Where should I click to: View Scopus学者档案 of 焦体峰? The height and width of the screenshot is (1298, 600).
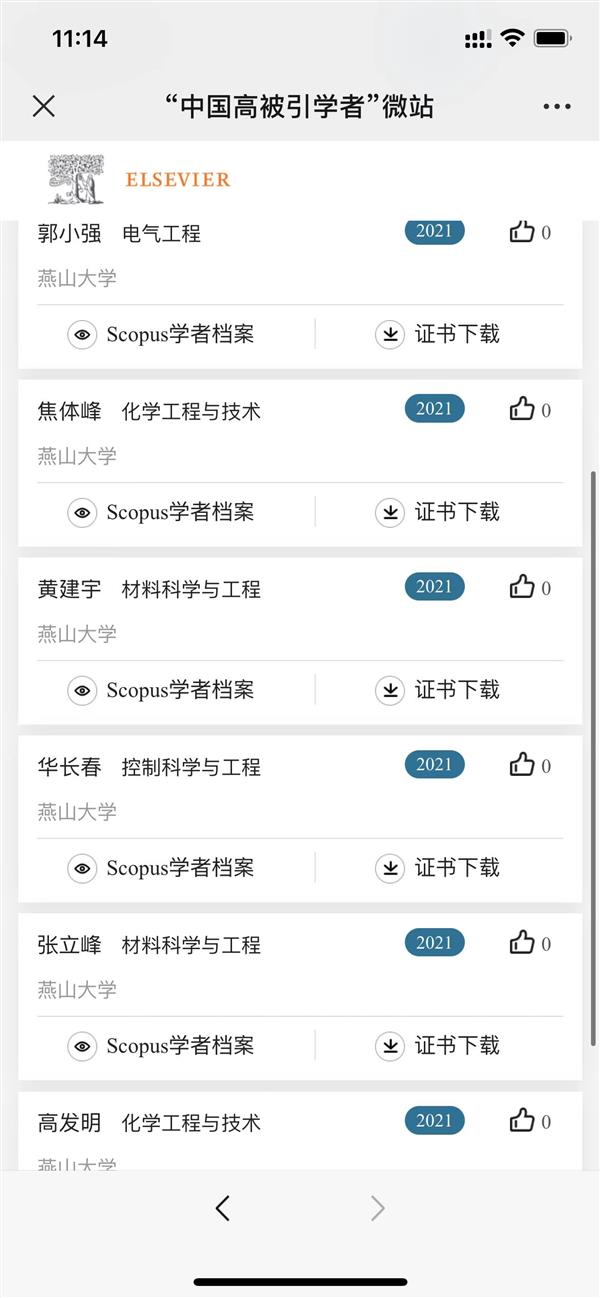(162, 512)
